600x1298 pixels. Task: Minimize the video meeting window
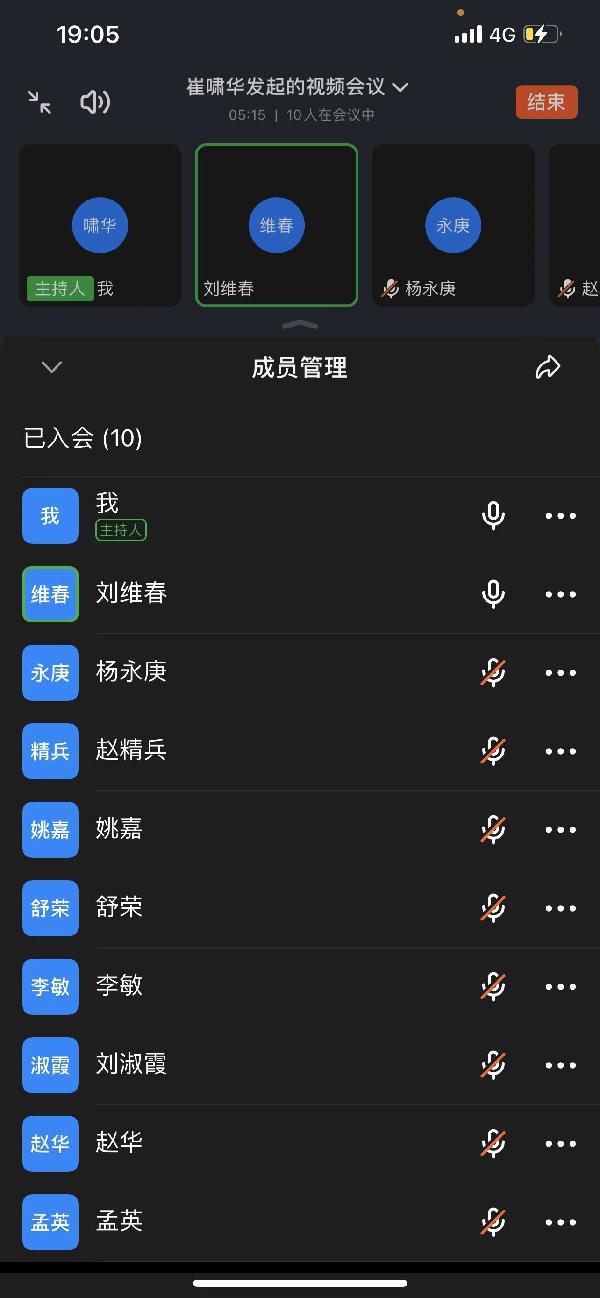point(39,102)
